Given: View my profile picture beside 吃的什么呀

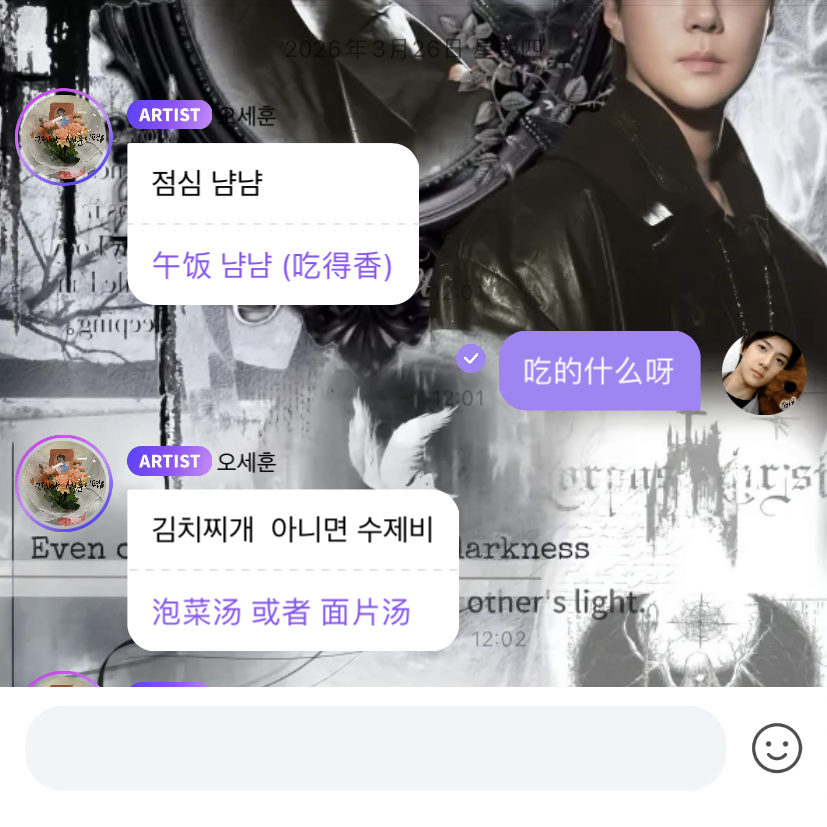Looking at the screenshot, I should (764, 373).
